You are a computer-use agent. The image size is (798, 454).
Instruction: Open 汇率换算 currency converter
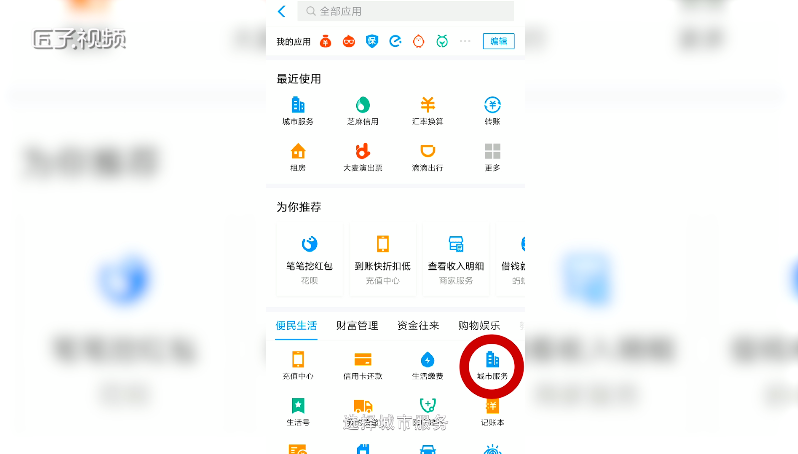[427, 110]
